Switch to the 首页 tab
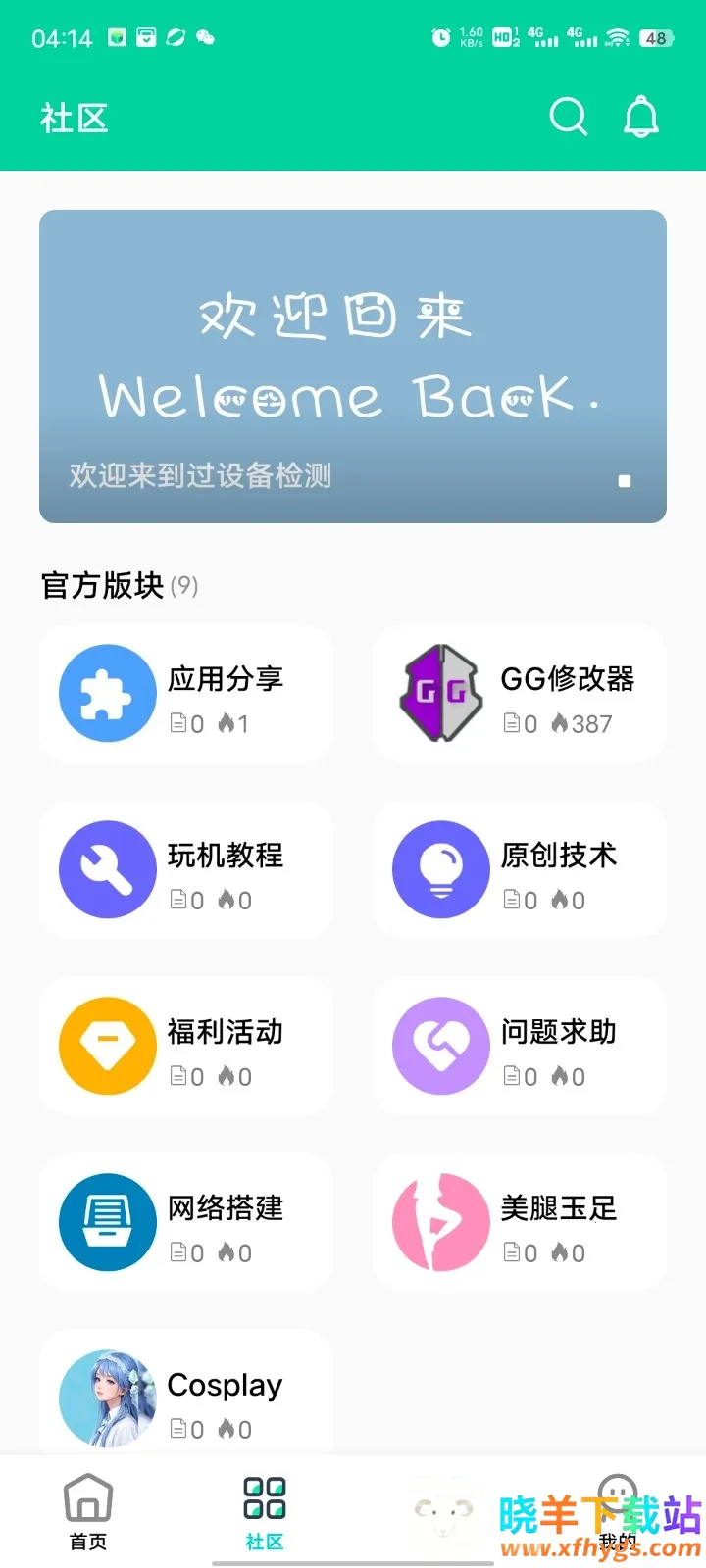The height and width of the screenshot is (1568, 706). (88, 1511)
